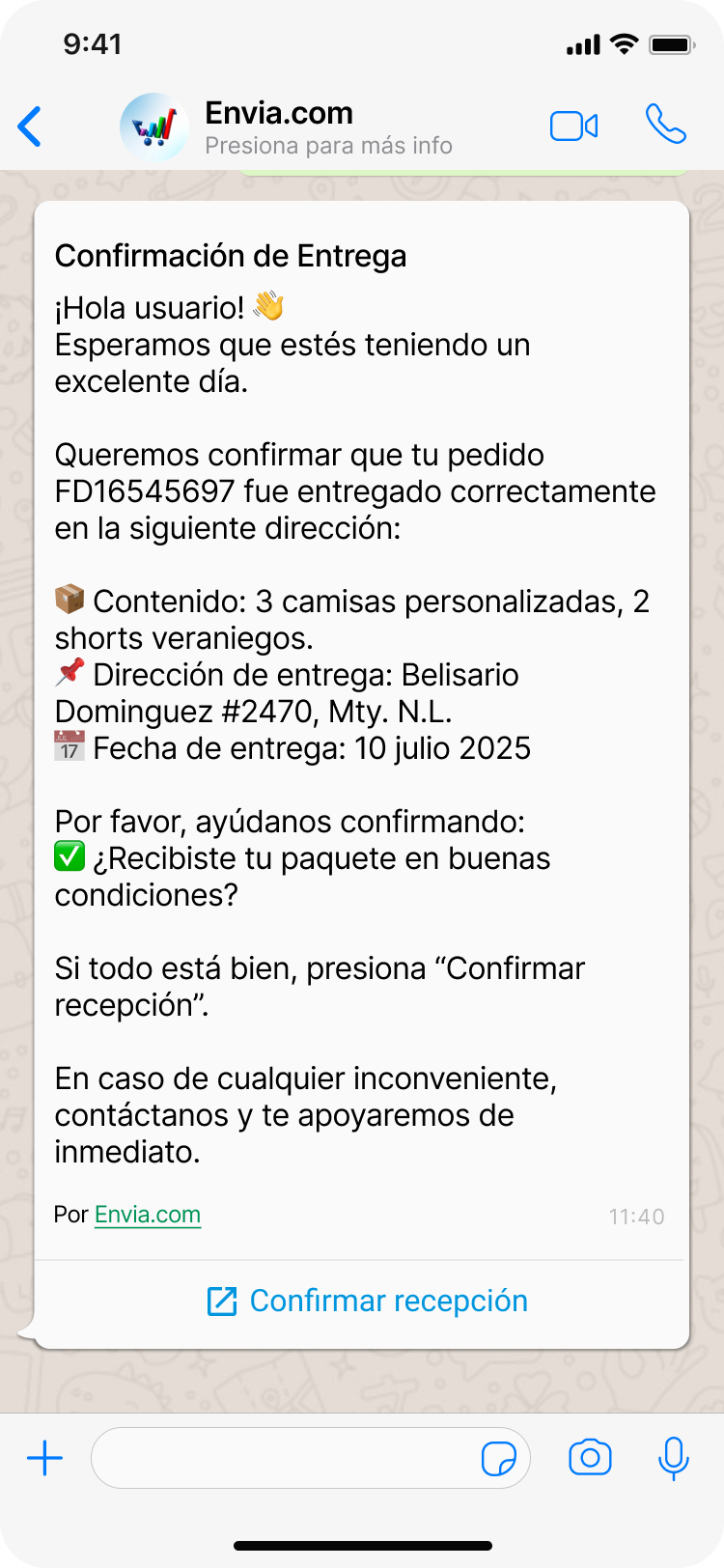Go back to the chat list

[x=30, y=126]
